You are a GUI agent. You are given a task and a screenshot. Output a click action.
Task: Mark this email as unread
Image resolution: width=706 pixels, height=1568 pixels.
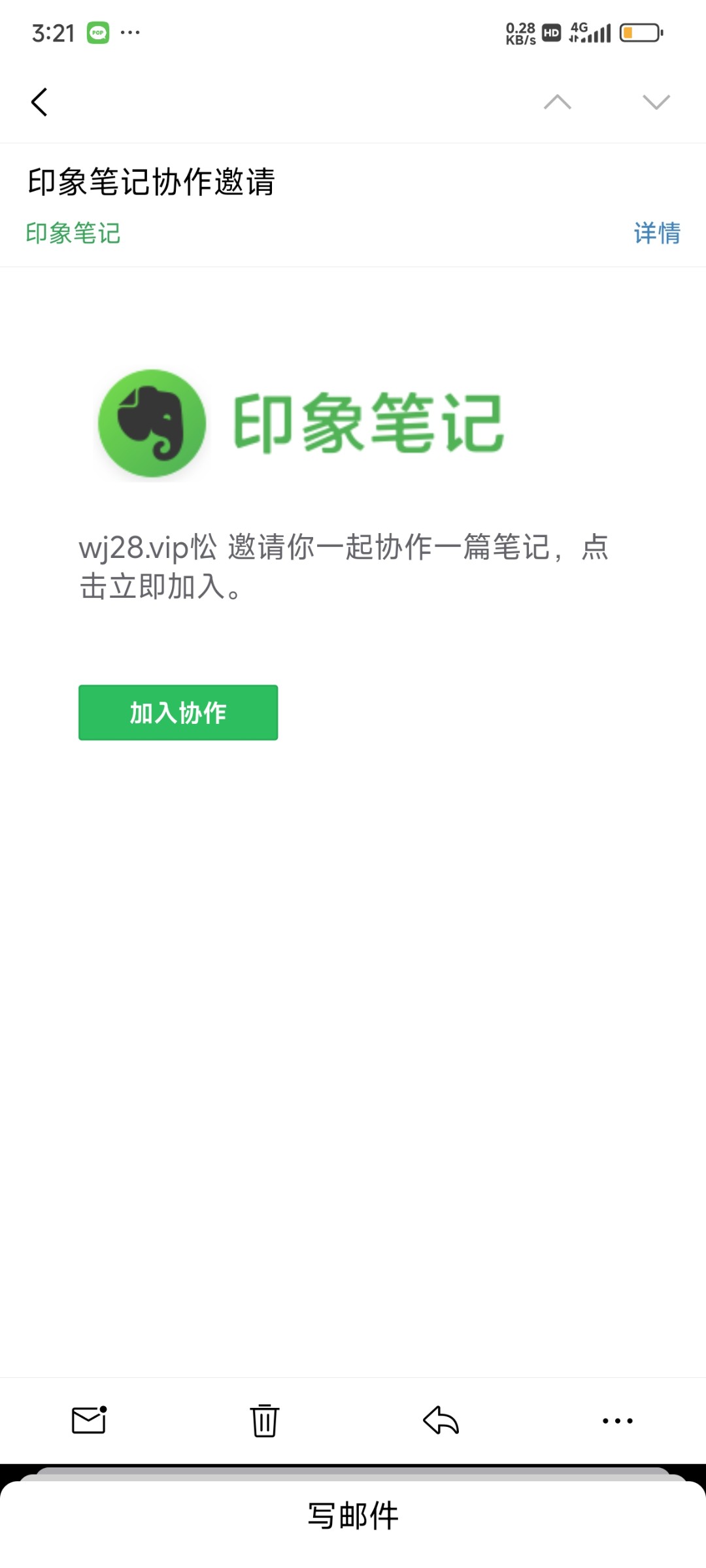(x=89, y=1420)
